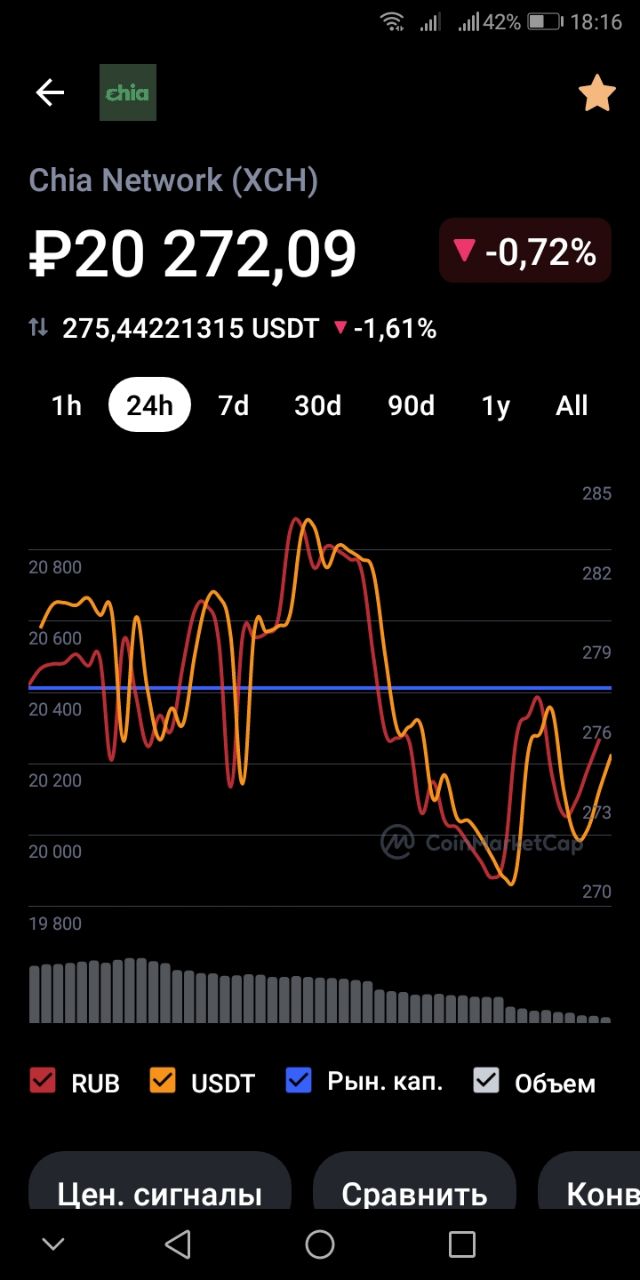640x1280 pixels.
Task: Remove Chia from favorites via star icon
Action: tap(597, 93)
